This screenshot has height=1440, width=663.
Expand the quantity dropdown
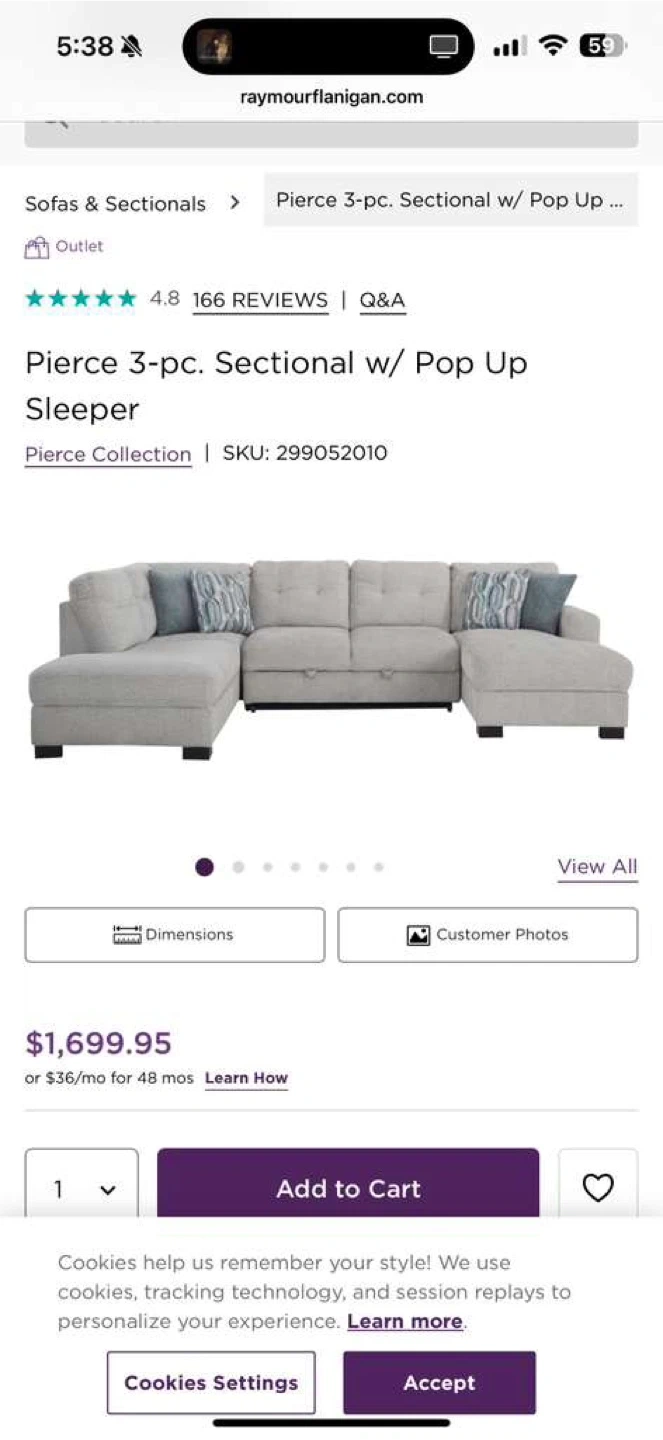(x=82, y=1188)
